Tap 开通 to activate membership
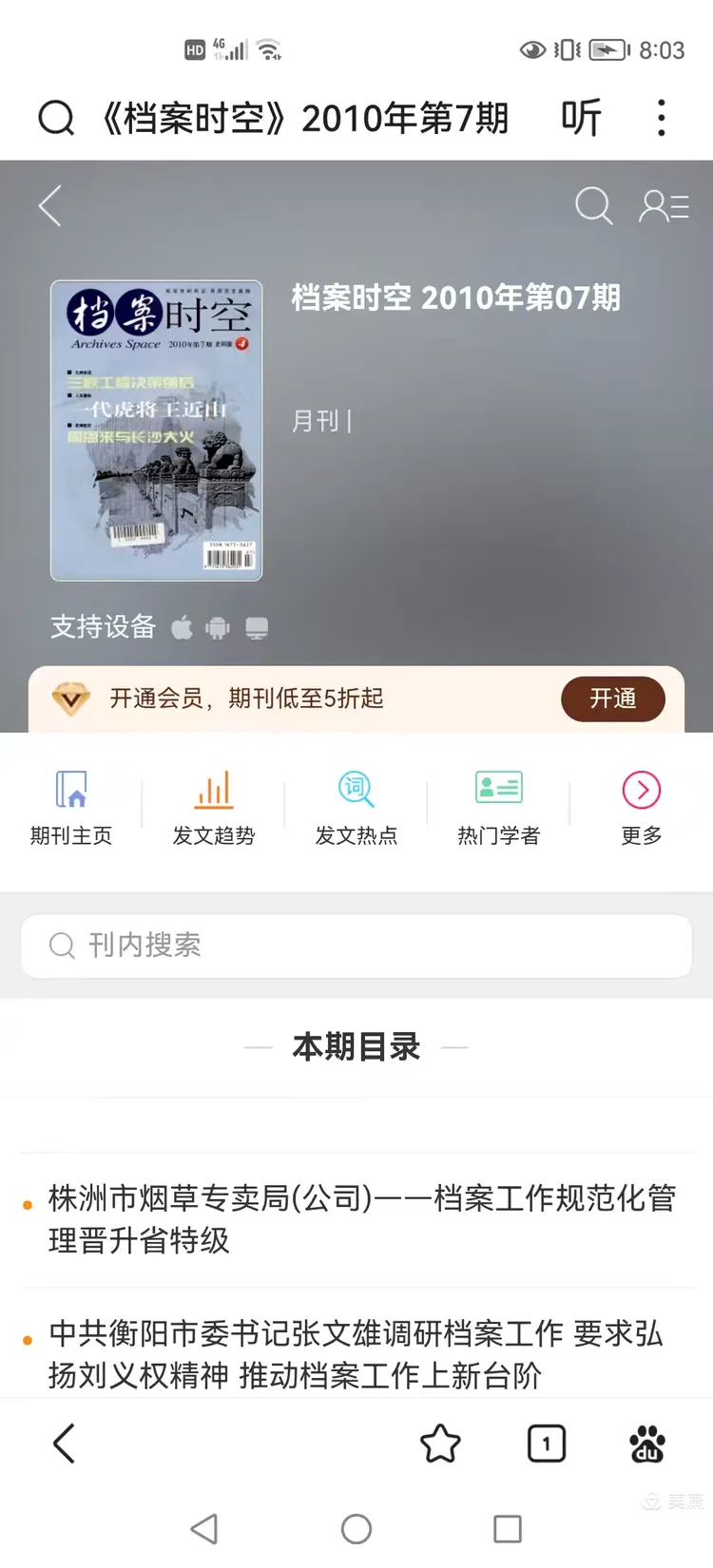Screen dimensions: 713x1568 coord(612,699)
